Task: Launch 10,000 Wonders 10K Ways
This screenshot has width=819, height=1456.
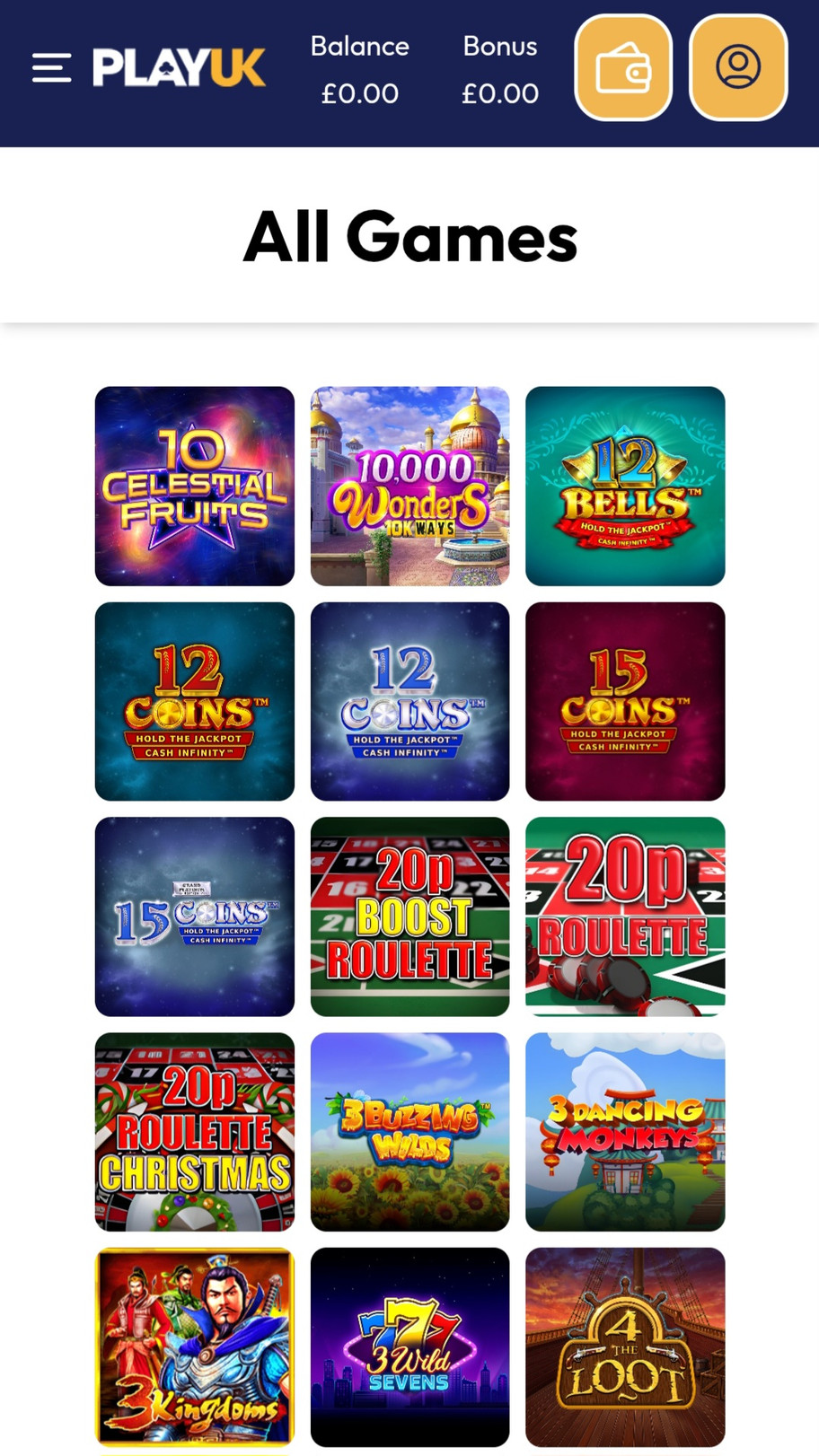Action: point(409,486)
